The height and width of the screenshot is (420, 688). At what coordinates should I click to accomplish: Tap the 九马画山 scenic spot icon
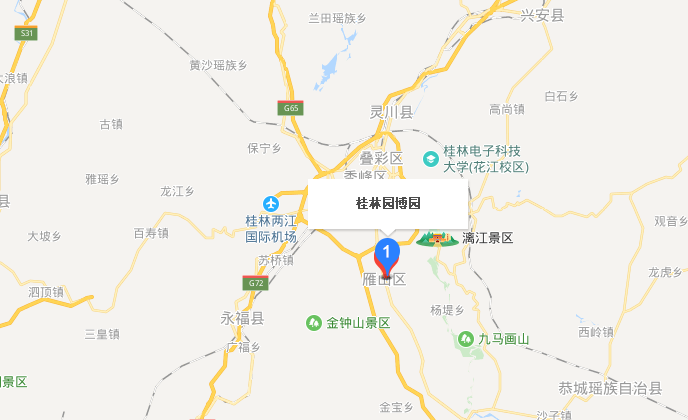465,340
